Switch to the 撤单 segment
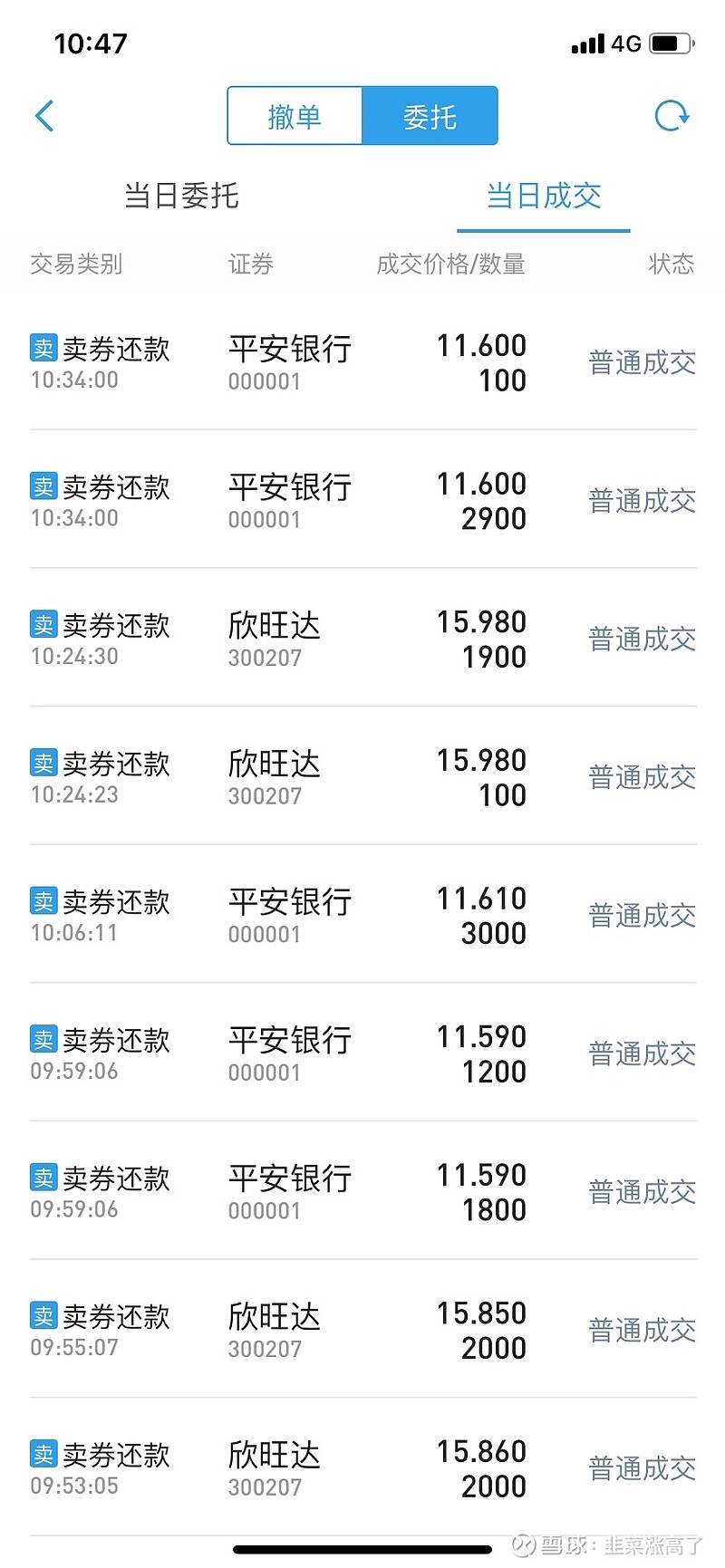725x1568 pixels. 295,116
